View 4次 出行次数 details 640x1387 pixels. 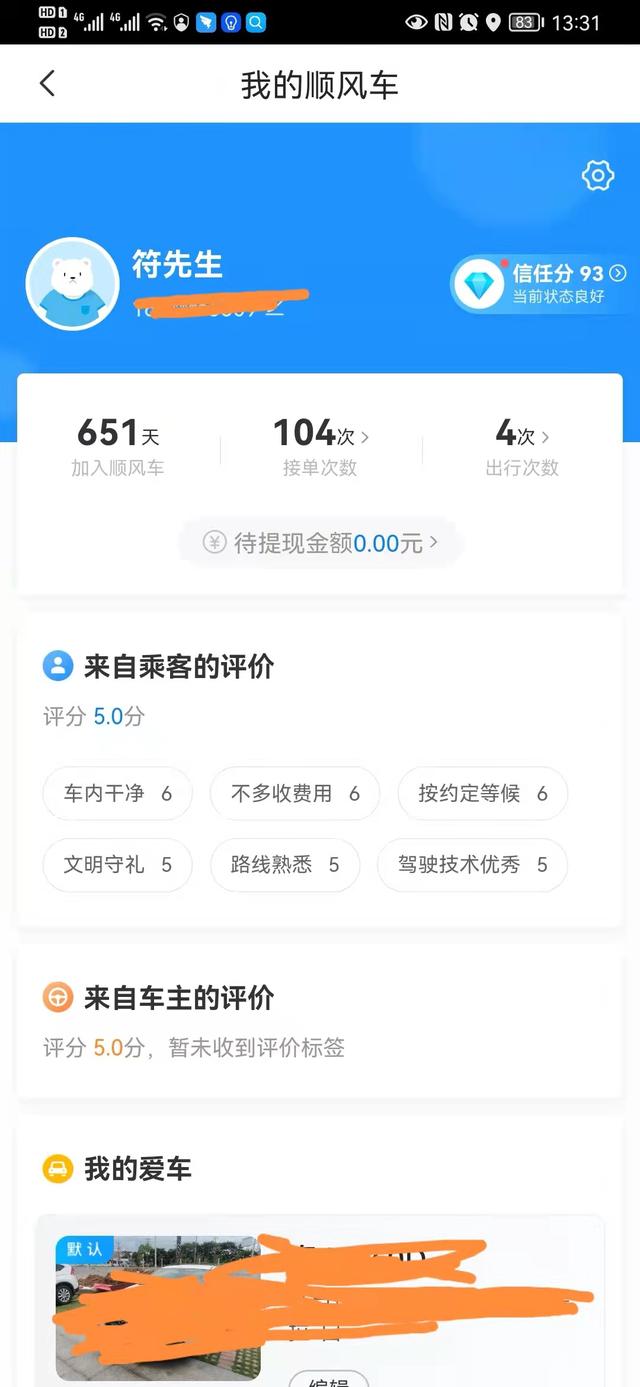[x=521, y=446]
